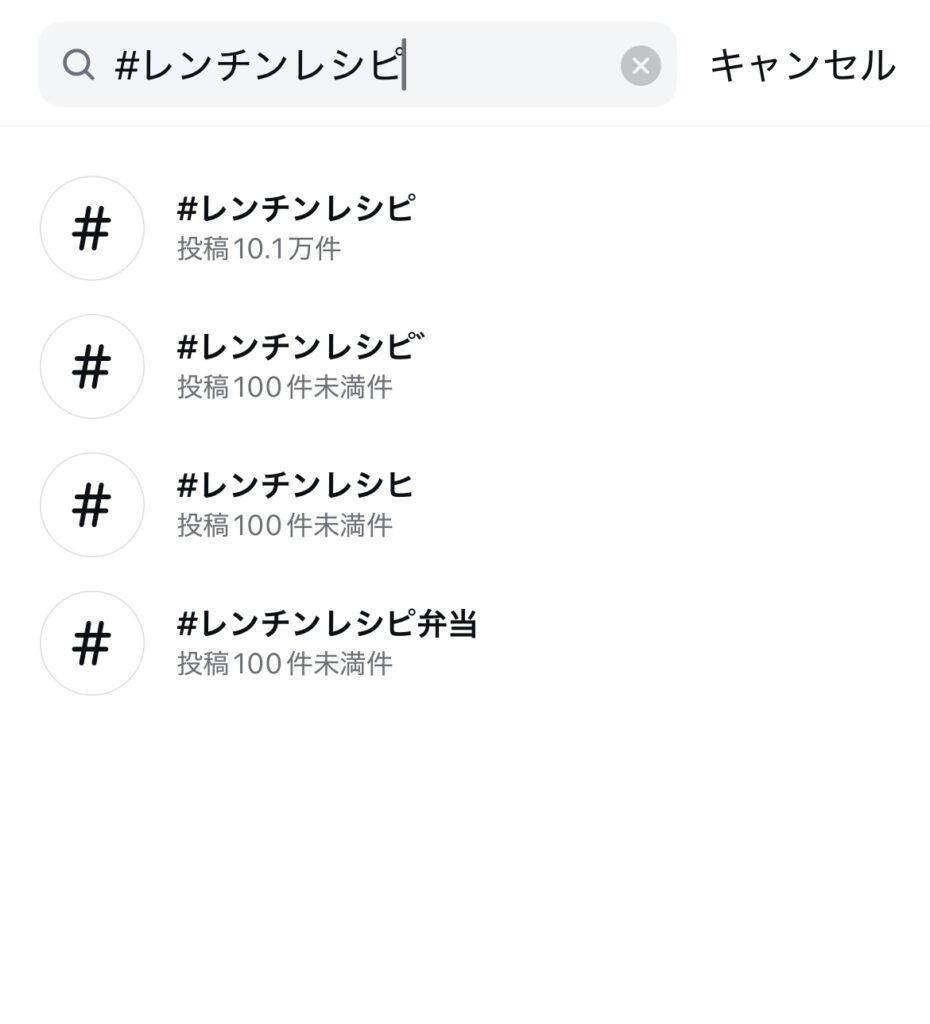
Task: Tap the 投稿100件未満件 text under #レンチンレシヒ
Action: pyautogui.click(x=283, y=527)
